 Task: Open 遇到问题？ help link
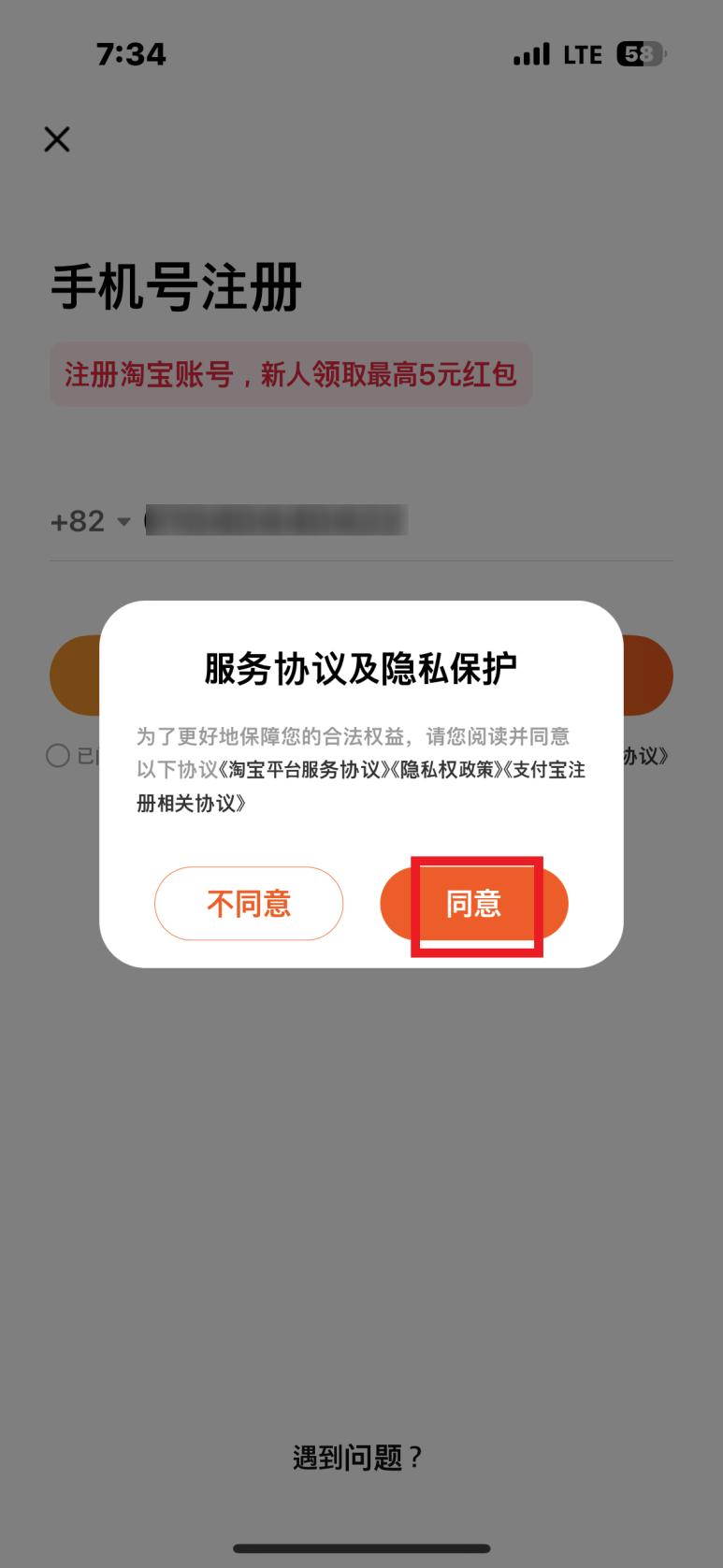point(358,1458)
